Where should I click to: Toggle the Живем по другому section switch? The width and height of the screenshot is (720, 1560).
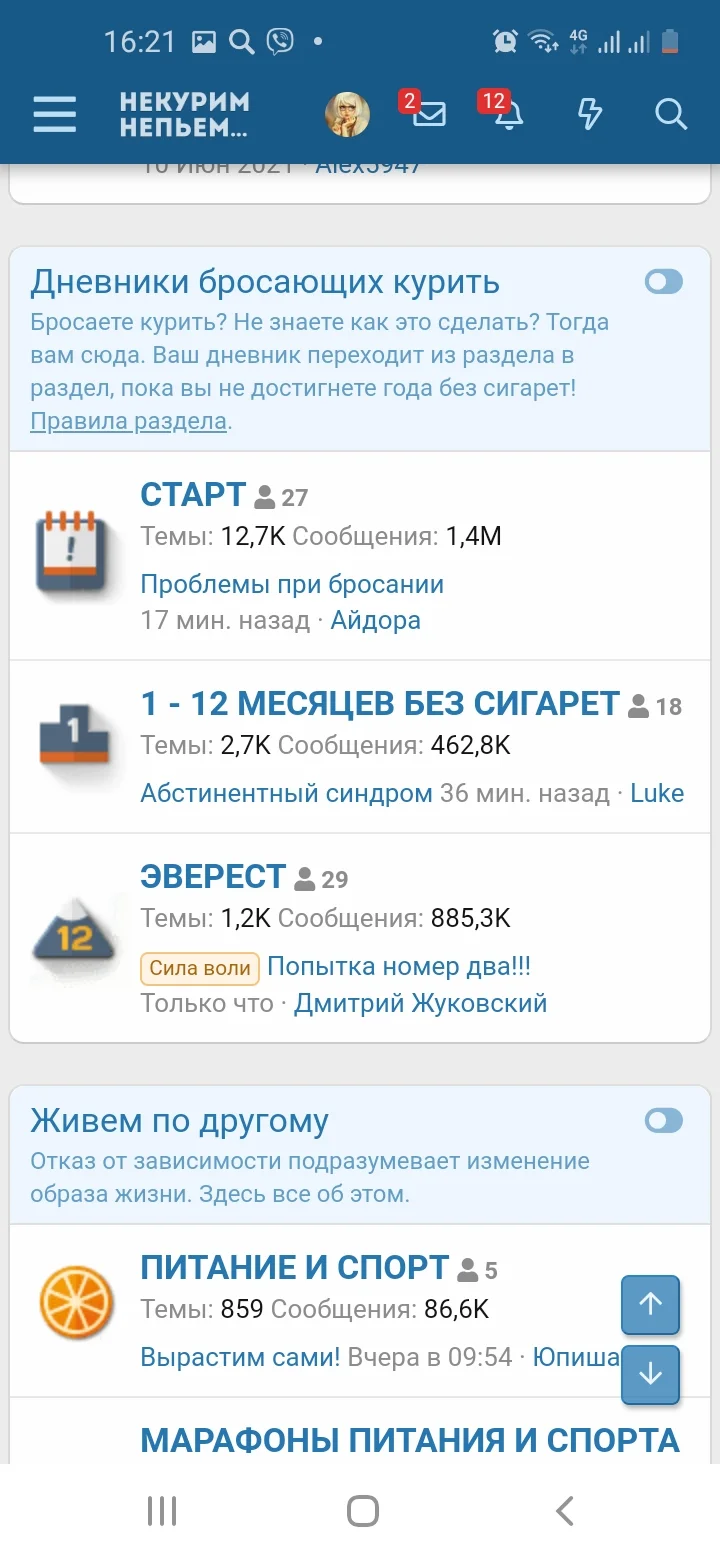tap(663, 1121)
